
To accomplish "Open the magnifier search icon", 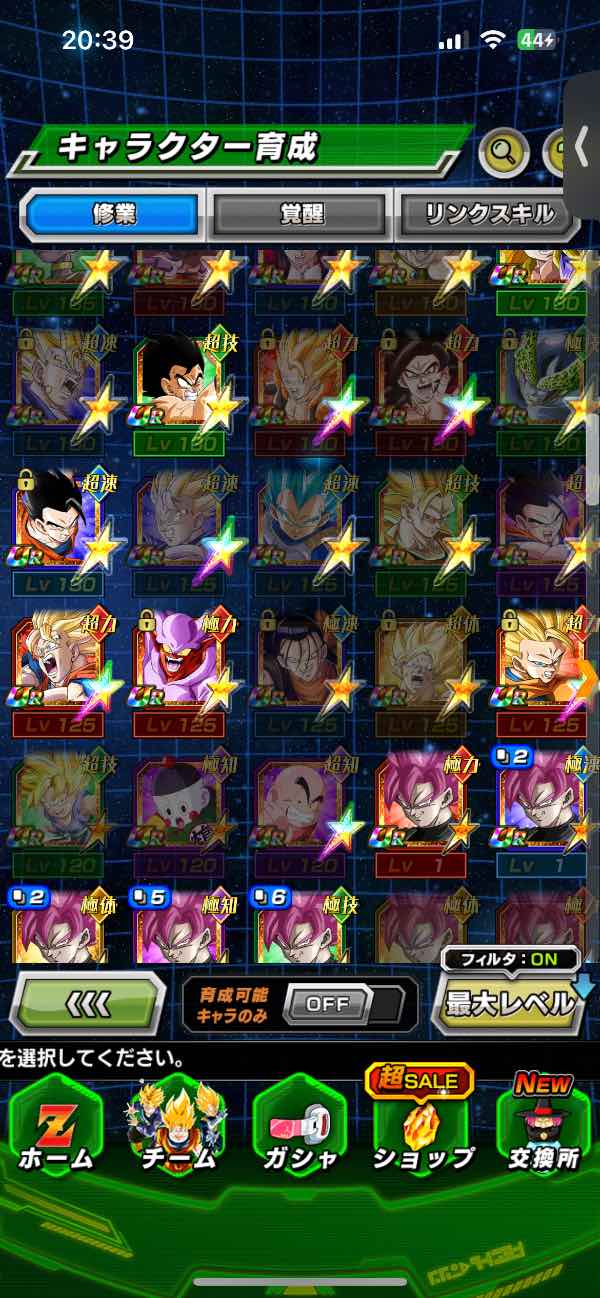I will 504,152.
